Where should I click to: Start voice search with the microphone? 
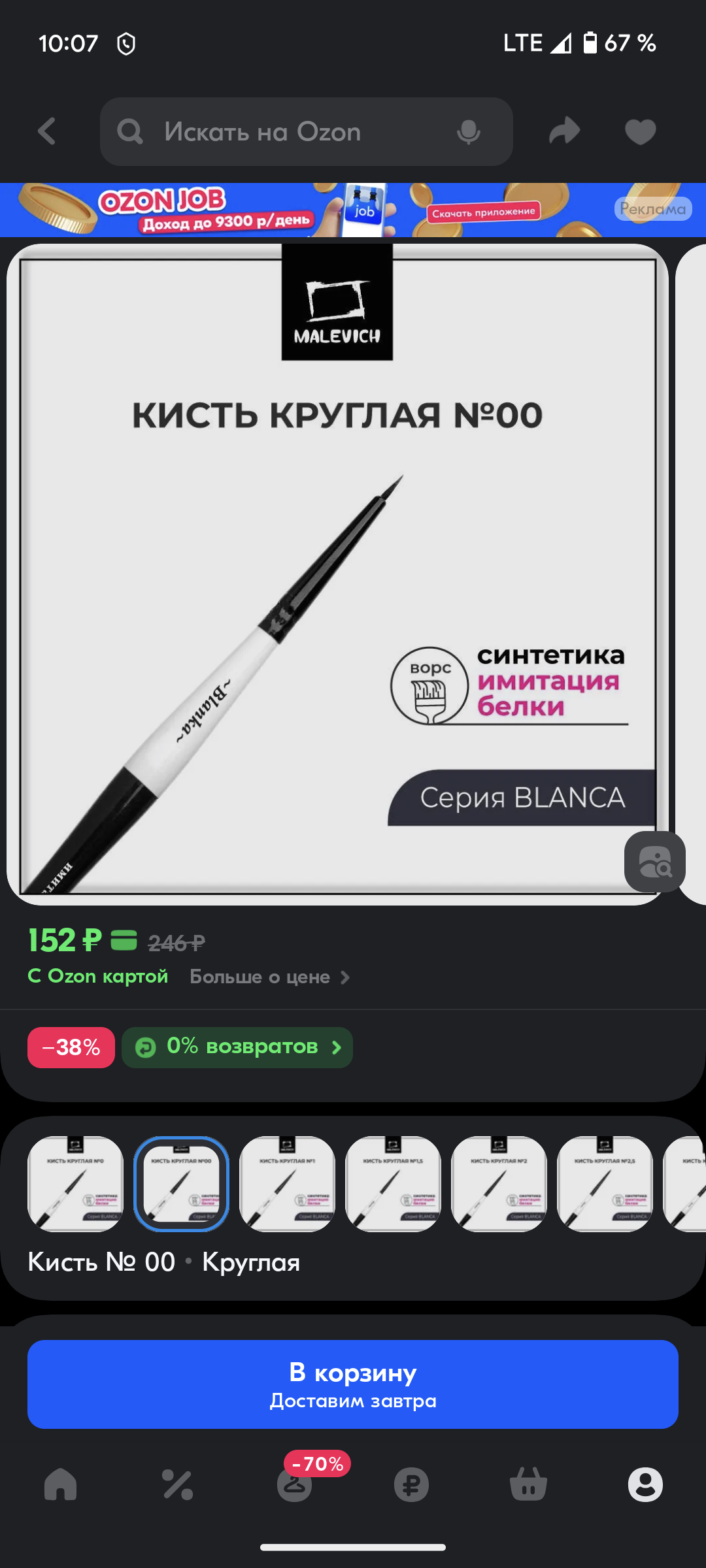point(468,132)
